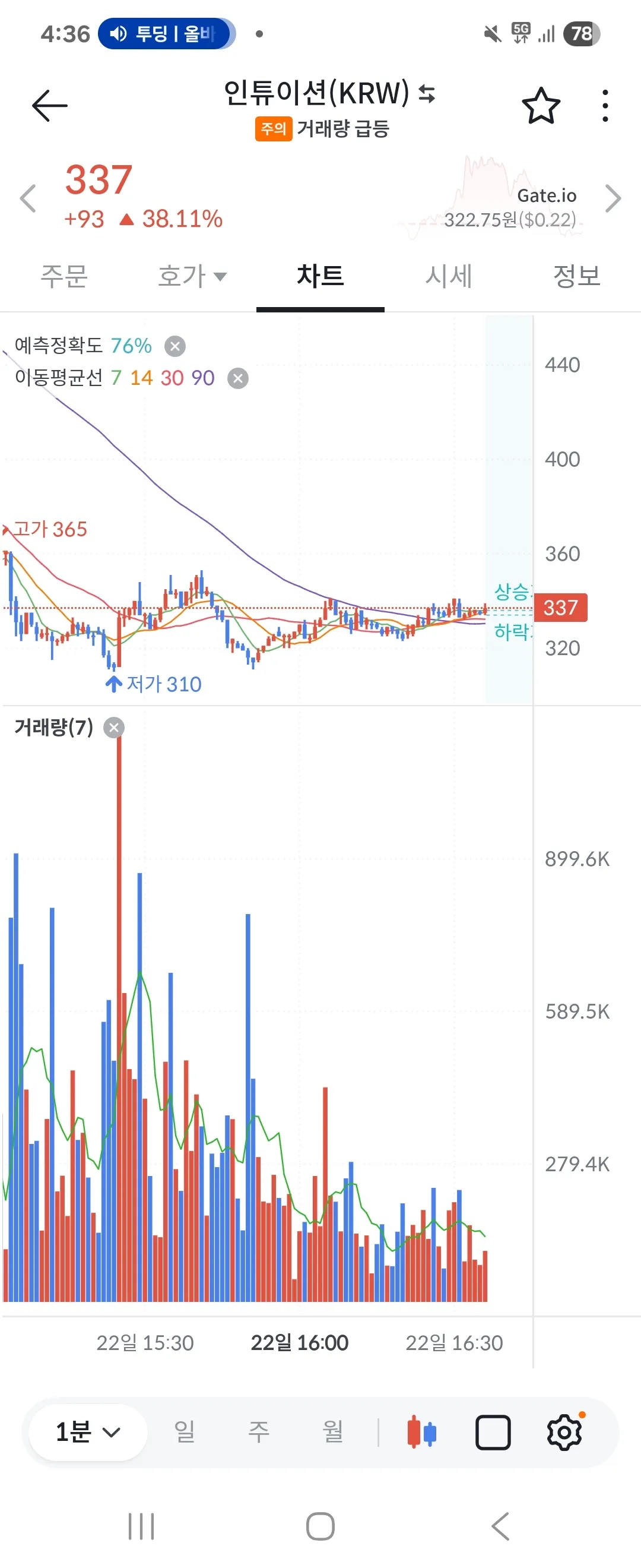This screenshot has height=1568, width=641.
Task: Switch to the 시세 tab
Action: [x=448, y=276]
